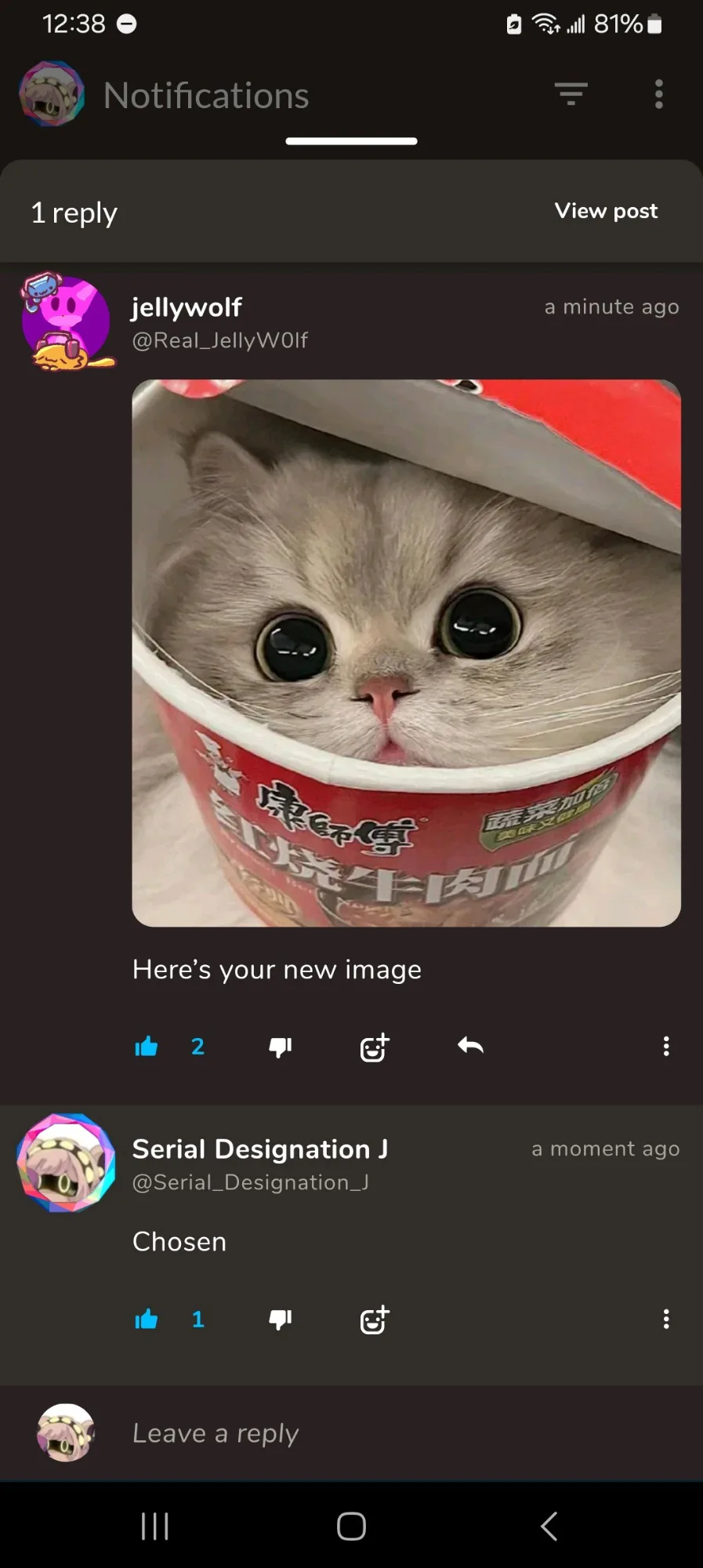Open the cat picture in jellywolf's reply
Viewport: 703px width, 1568px height.
(406, 652)
